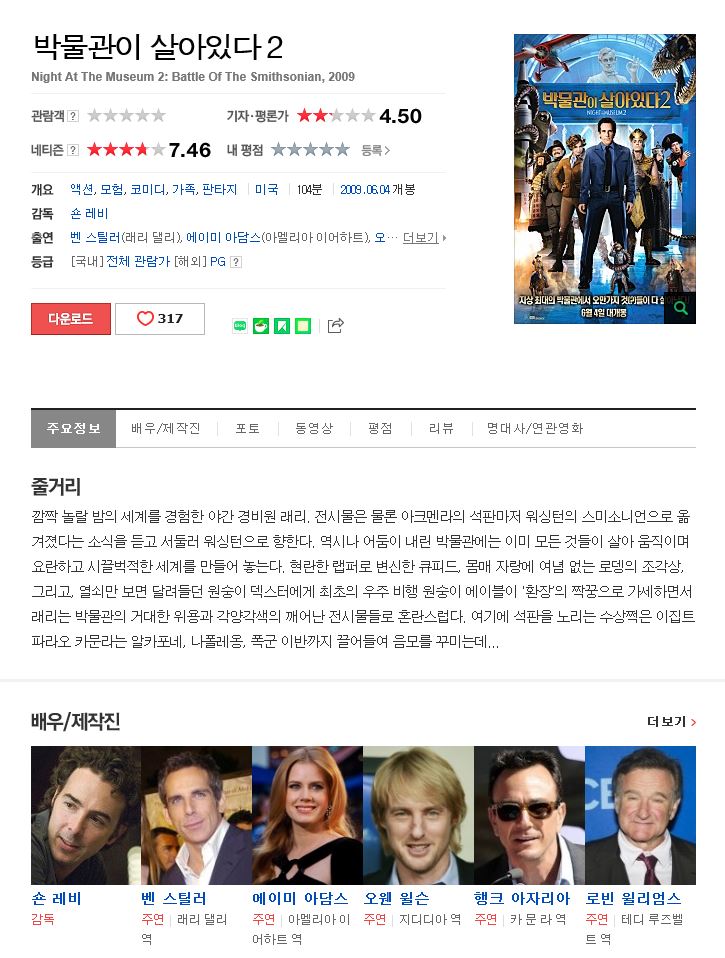The image size is (725, 958).
Task: Switch to the 배우/제작진 tab
Action: point(166,428)
